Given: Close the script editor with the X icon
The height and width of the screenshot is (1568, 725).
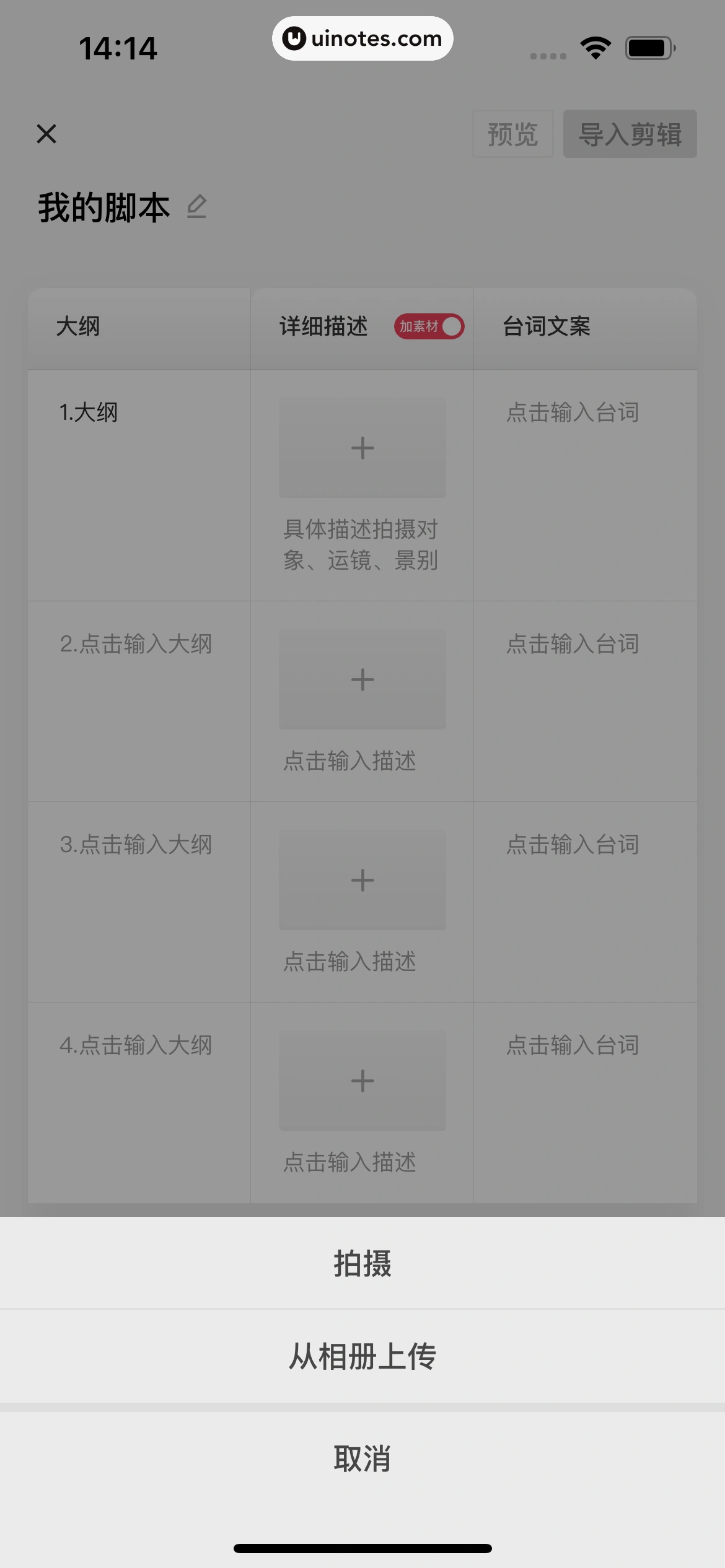Looking at the screenshot, I should coord(46,134).
